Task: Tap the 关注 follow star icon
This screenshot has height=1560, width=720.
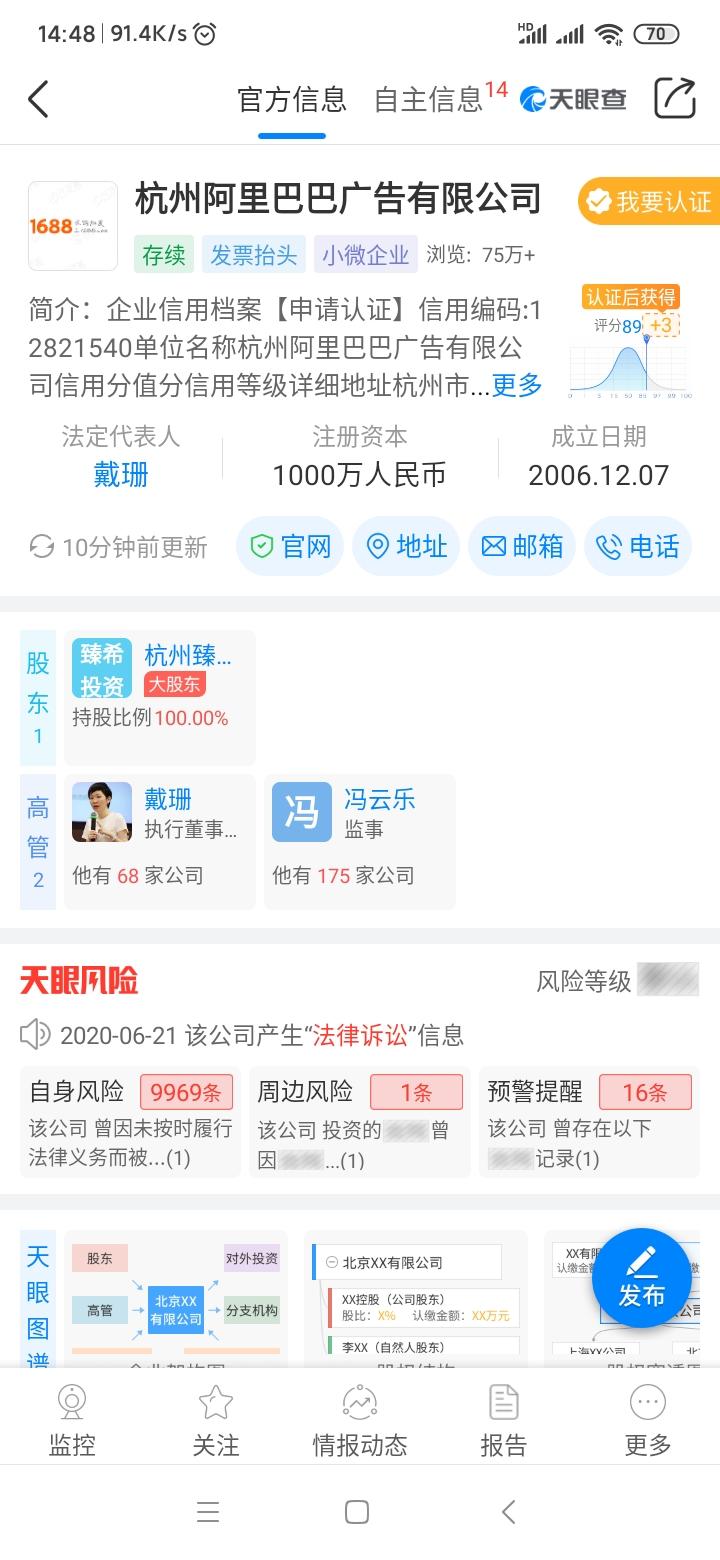Action: tap(215, 1415)
